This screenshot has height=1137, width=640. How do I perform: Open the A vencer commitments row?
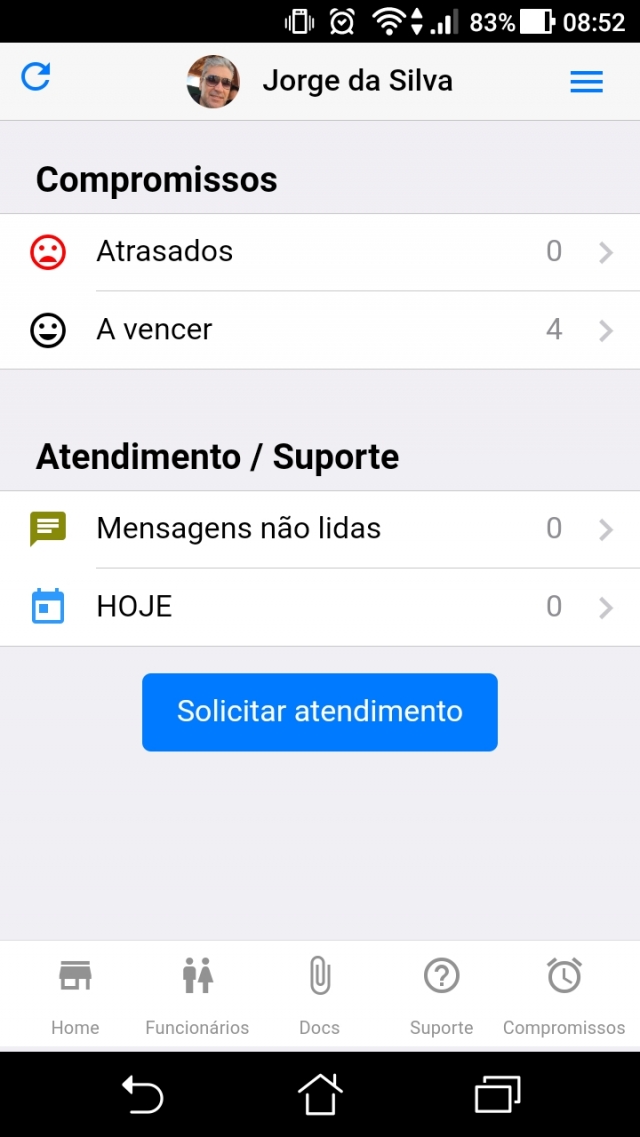point(320,331)
